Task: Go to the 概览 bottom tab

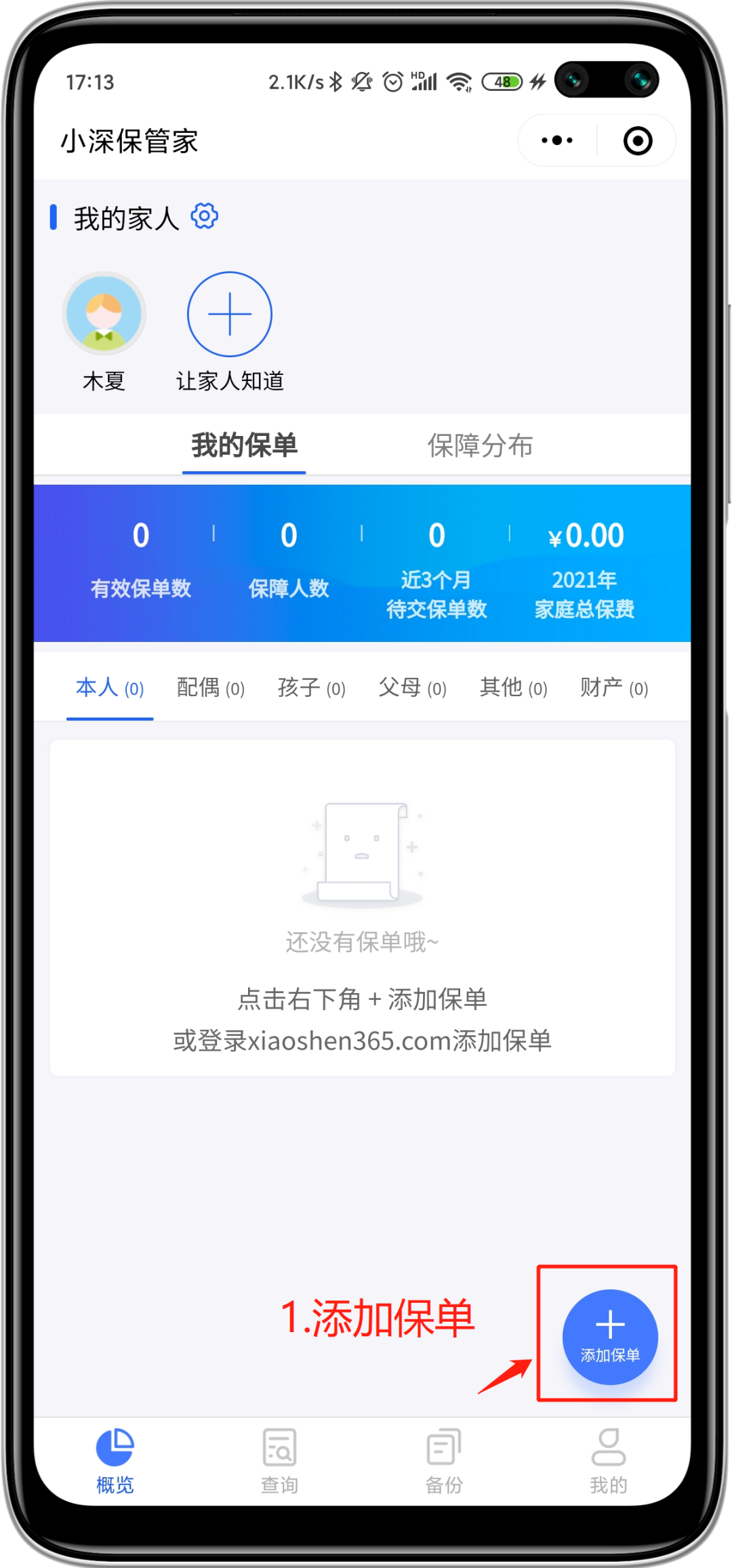Action: pyautogui.click(x=115, y=1460)
